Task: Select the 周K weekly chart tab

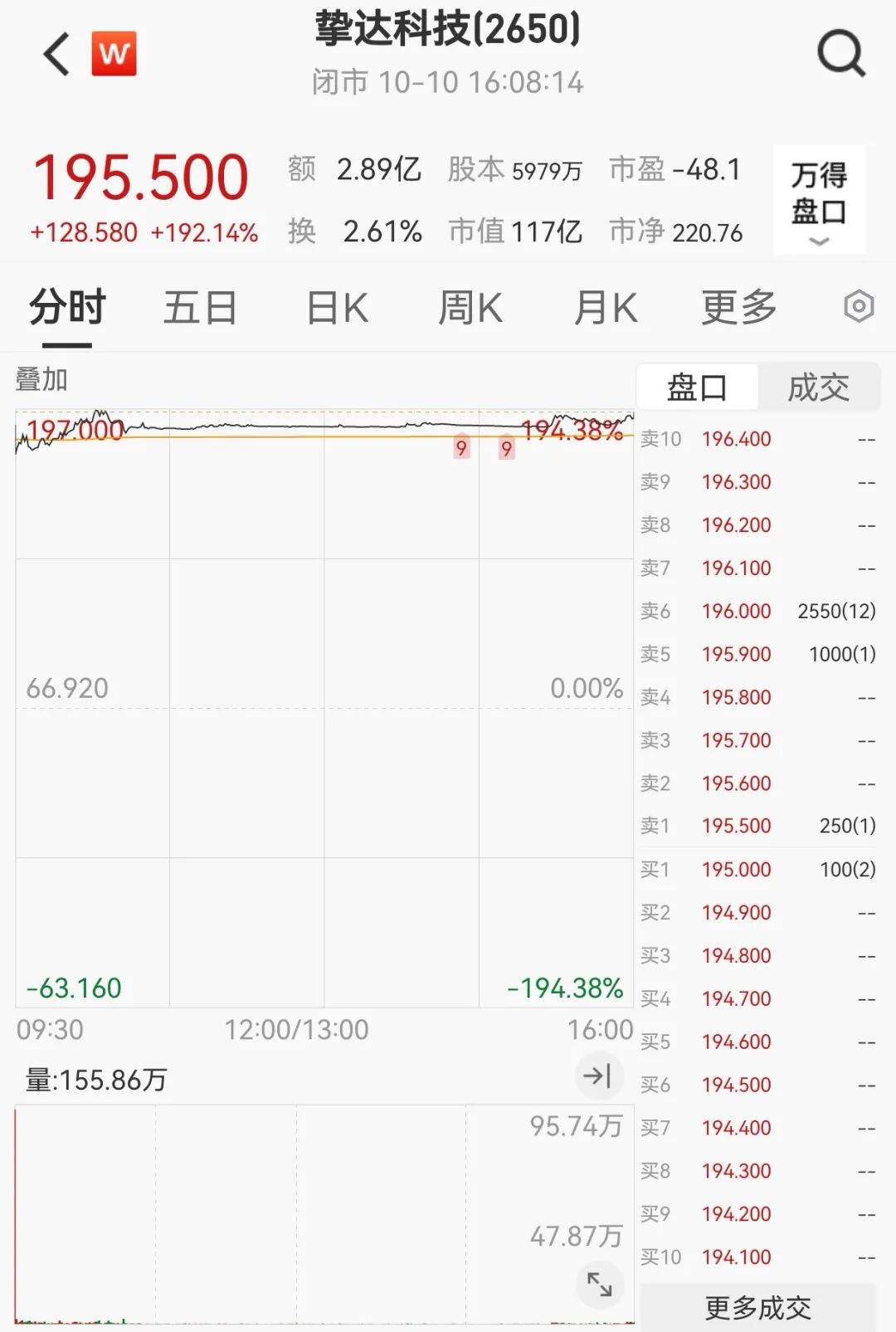Action: coord(470,307)
